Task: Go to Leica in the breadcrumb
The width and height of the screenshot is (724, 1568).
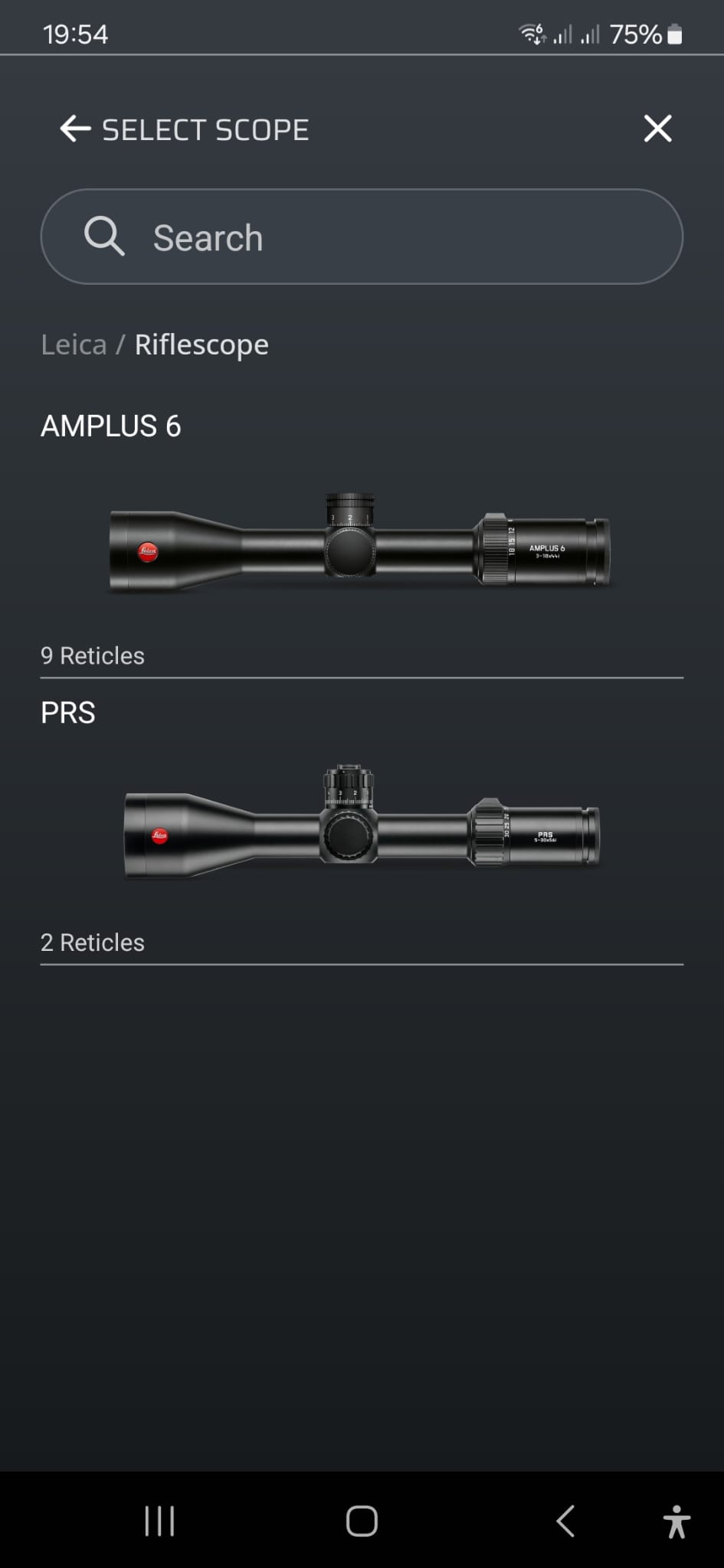Action: 74,345
